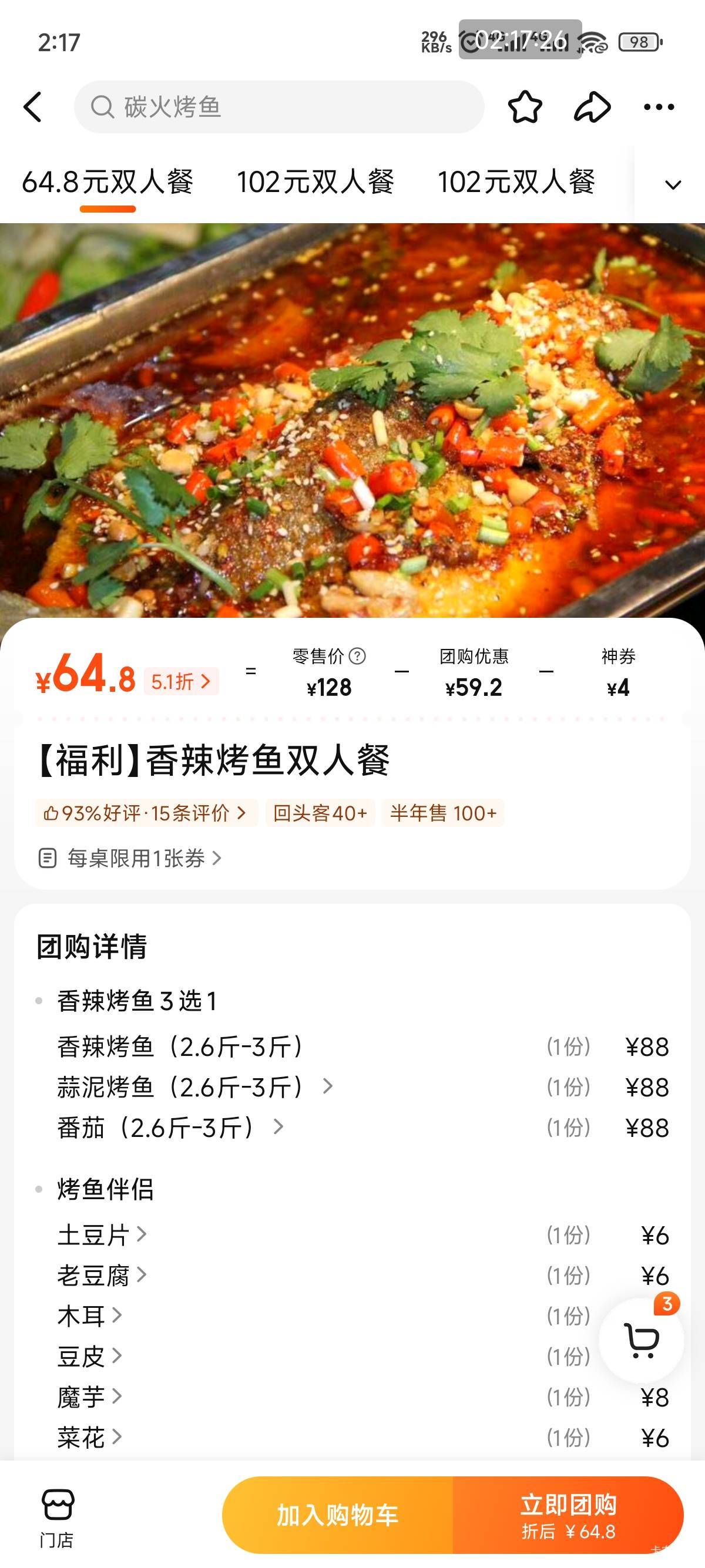View info about 零售价 question mark

(357, 656)
